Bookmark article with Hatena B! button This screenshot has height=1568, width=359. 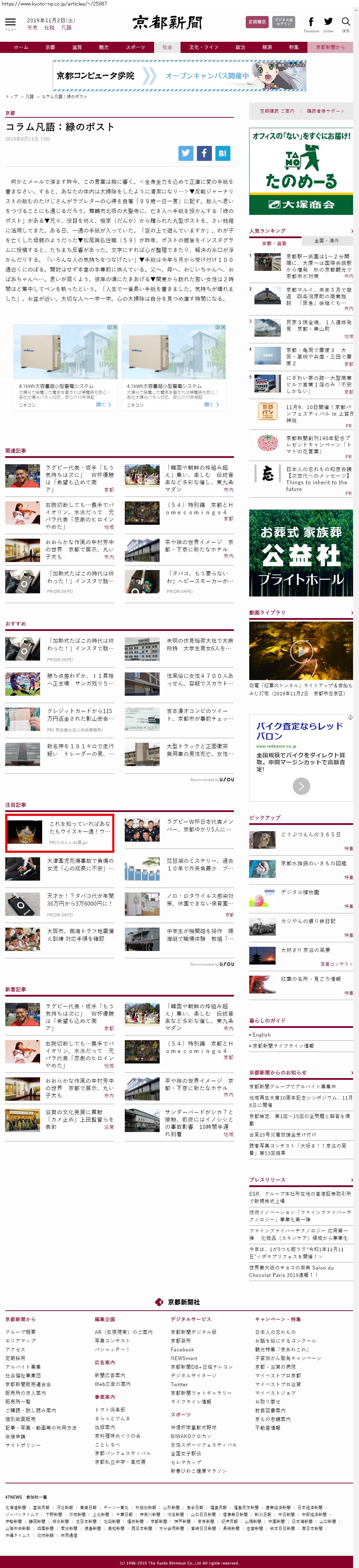222,154
